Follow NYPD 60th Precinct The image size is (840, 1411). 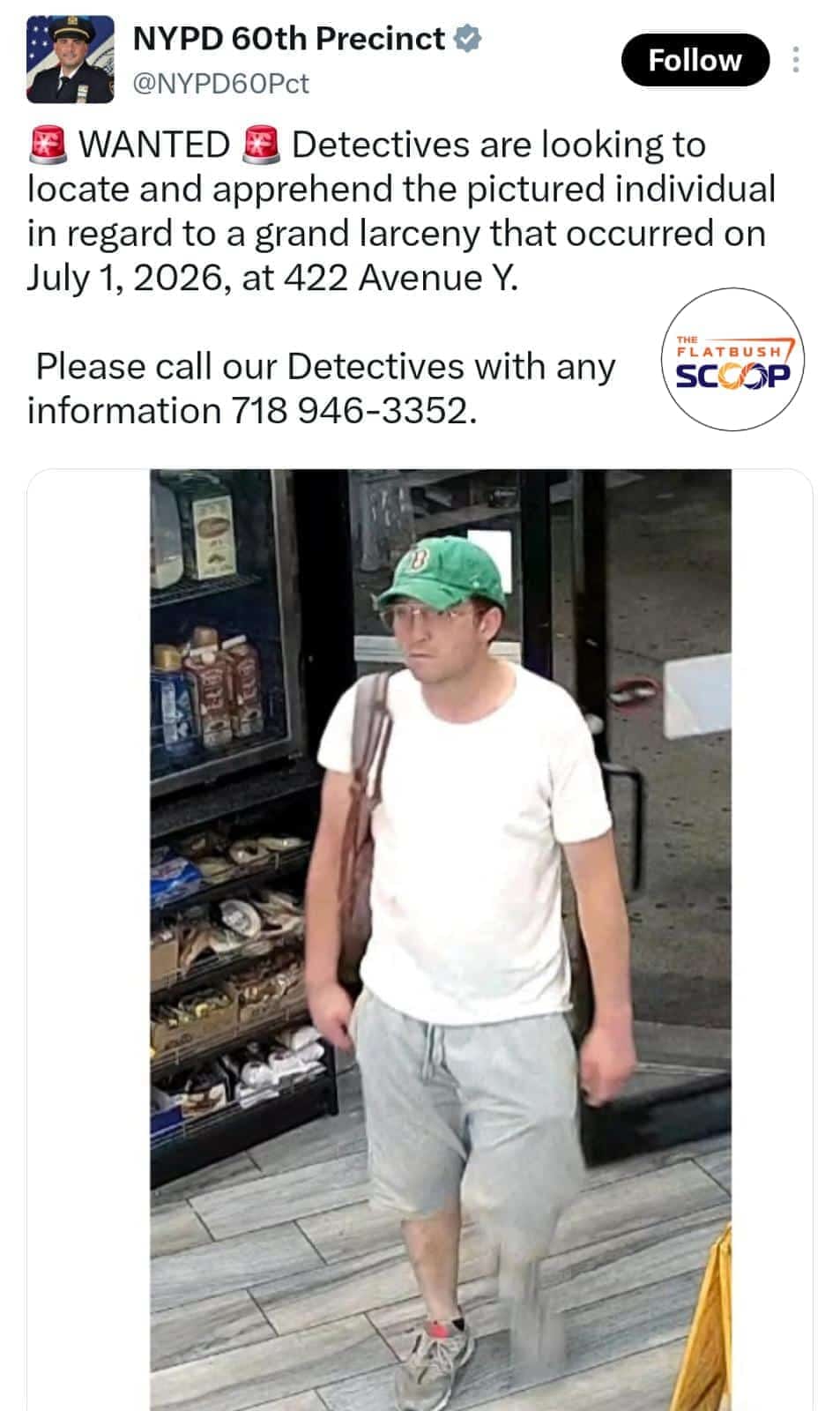point(695,60)
